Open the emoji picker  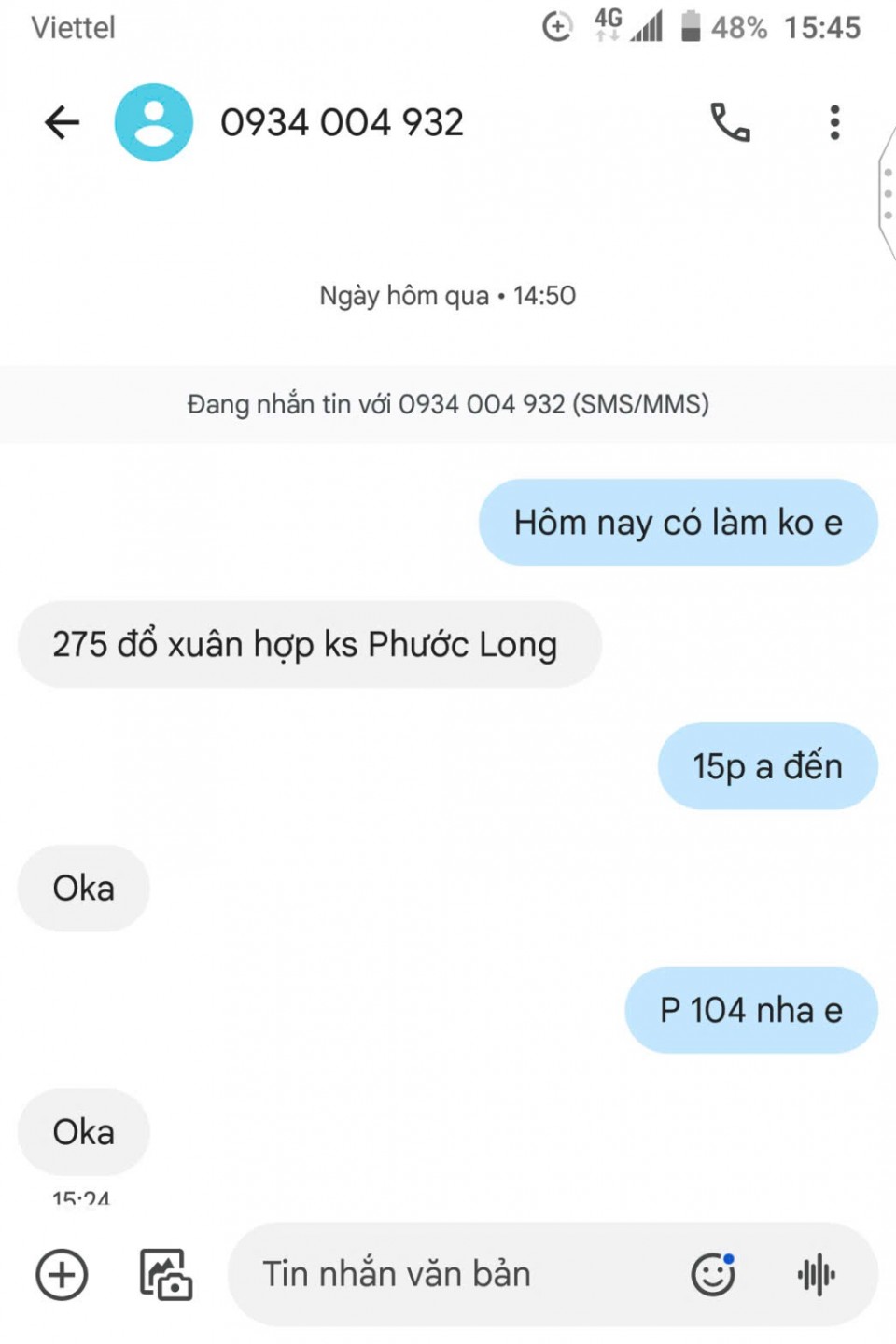[x=713, y=1274]
